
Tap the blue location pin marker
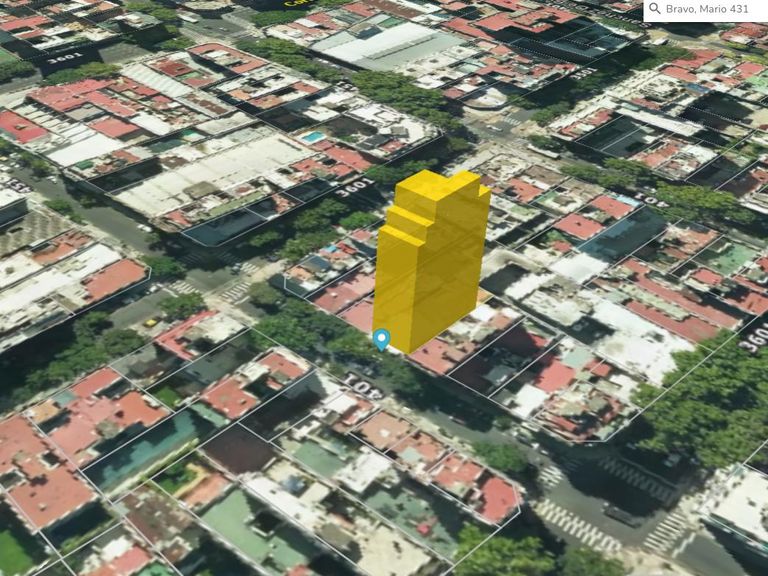pyautogui.click(x=381, y=339)
